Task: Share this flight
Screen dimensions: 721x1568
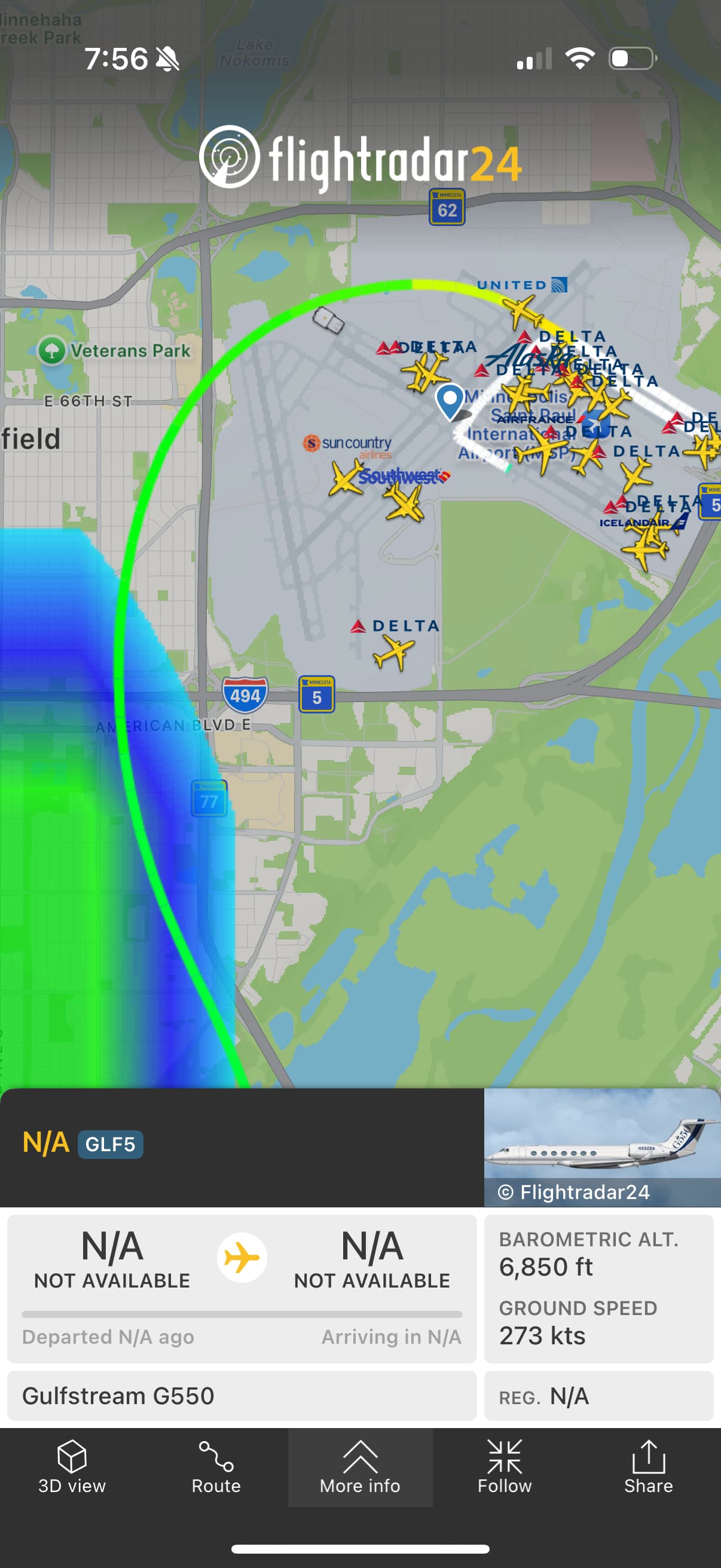Action: click(648, 1468)
